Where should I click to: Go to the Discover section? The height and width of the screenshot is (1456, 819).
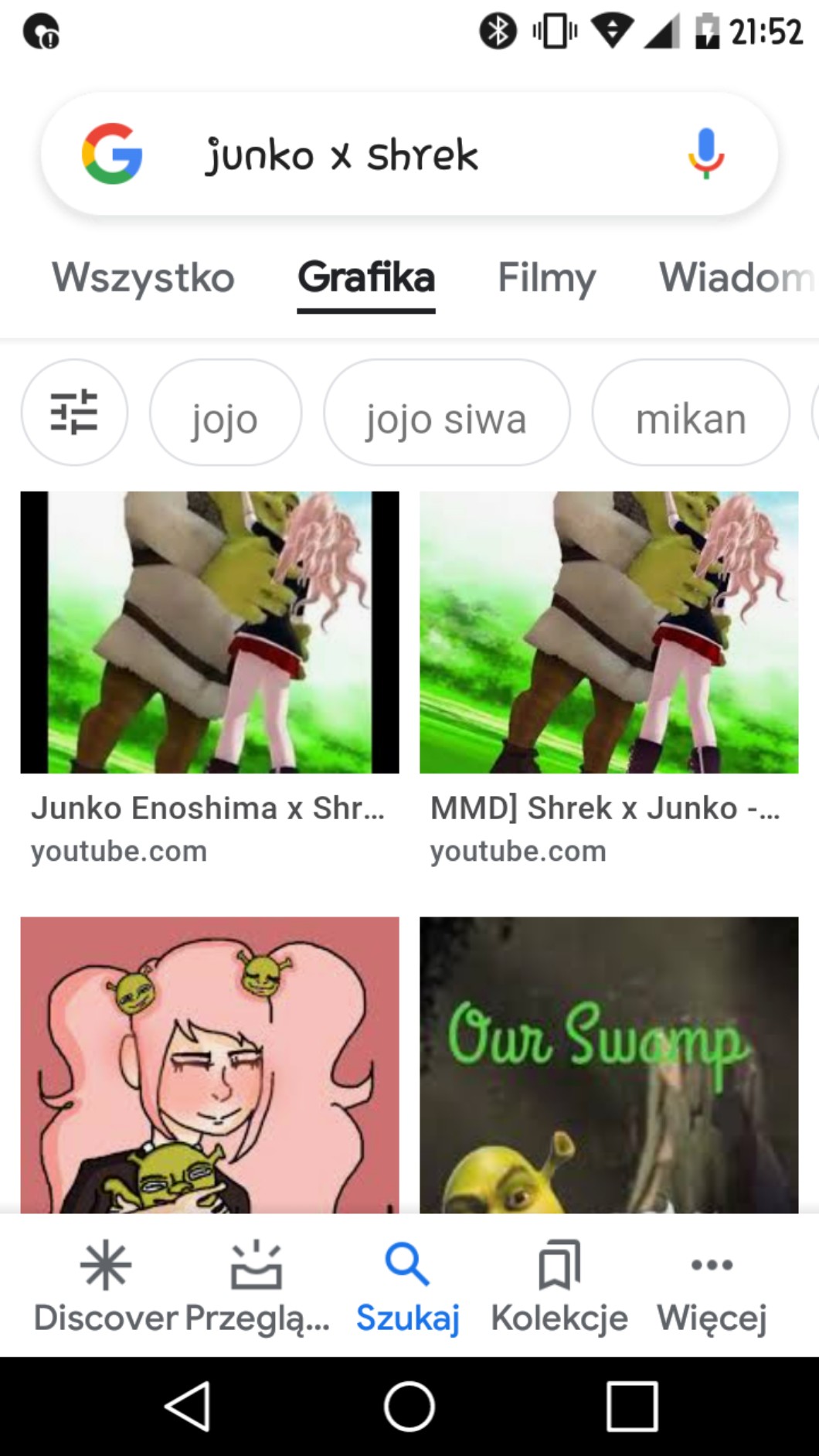[106, 1286]
